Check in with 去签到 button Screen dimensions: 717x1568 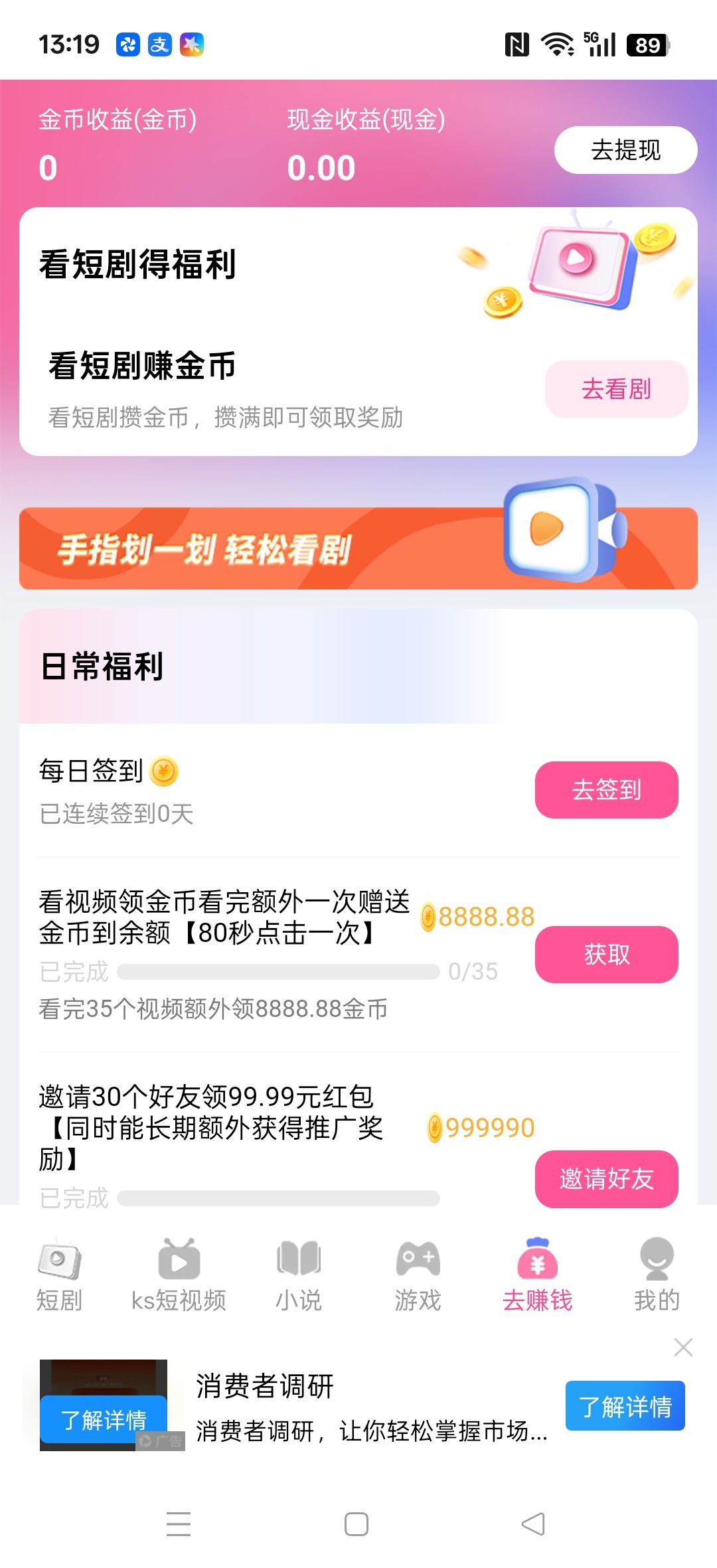[606, 790]
